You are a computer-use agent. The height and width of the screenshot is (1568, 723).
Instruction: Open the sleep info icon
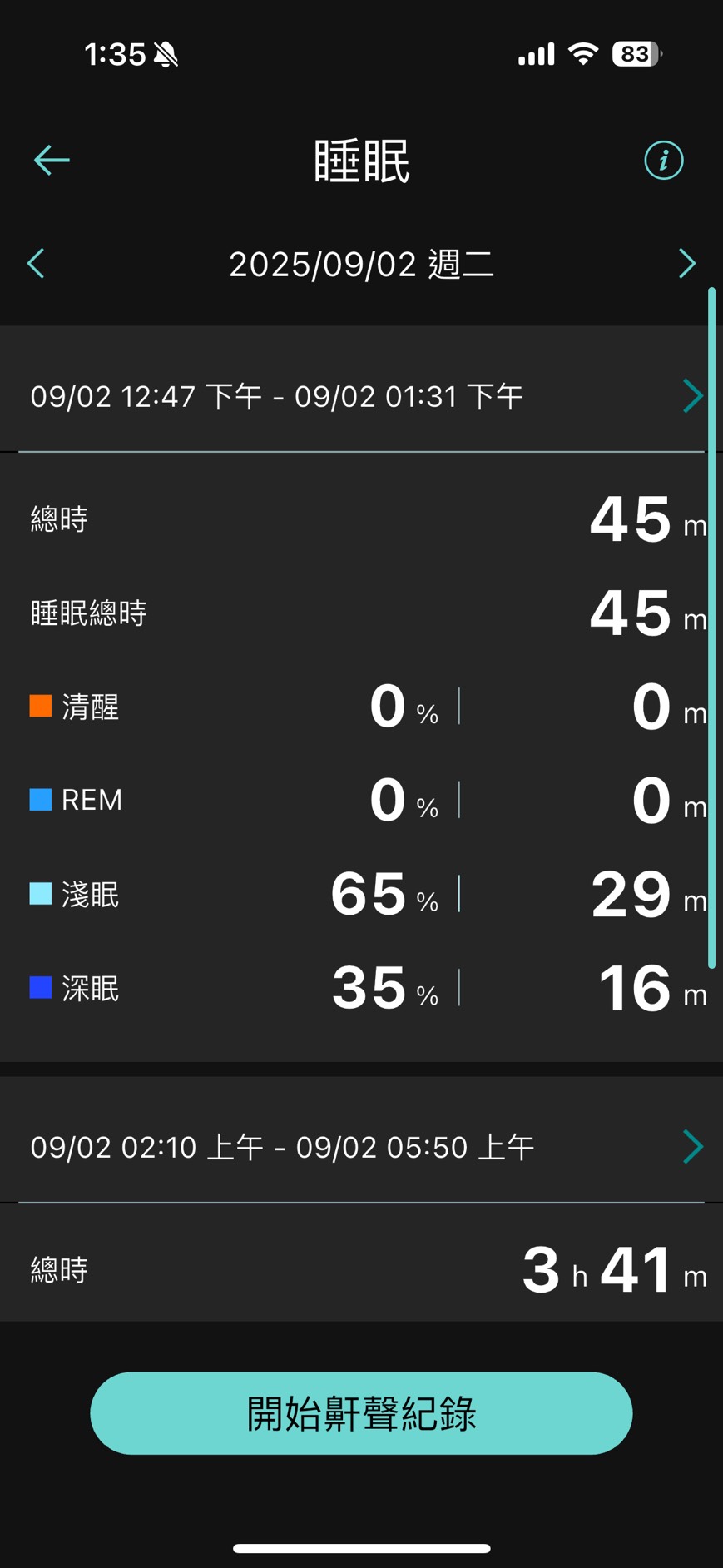(663, 160)
